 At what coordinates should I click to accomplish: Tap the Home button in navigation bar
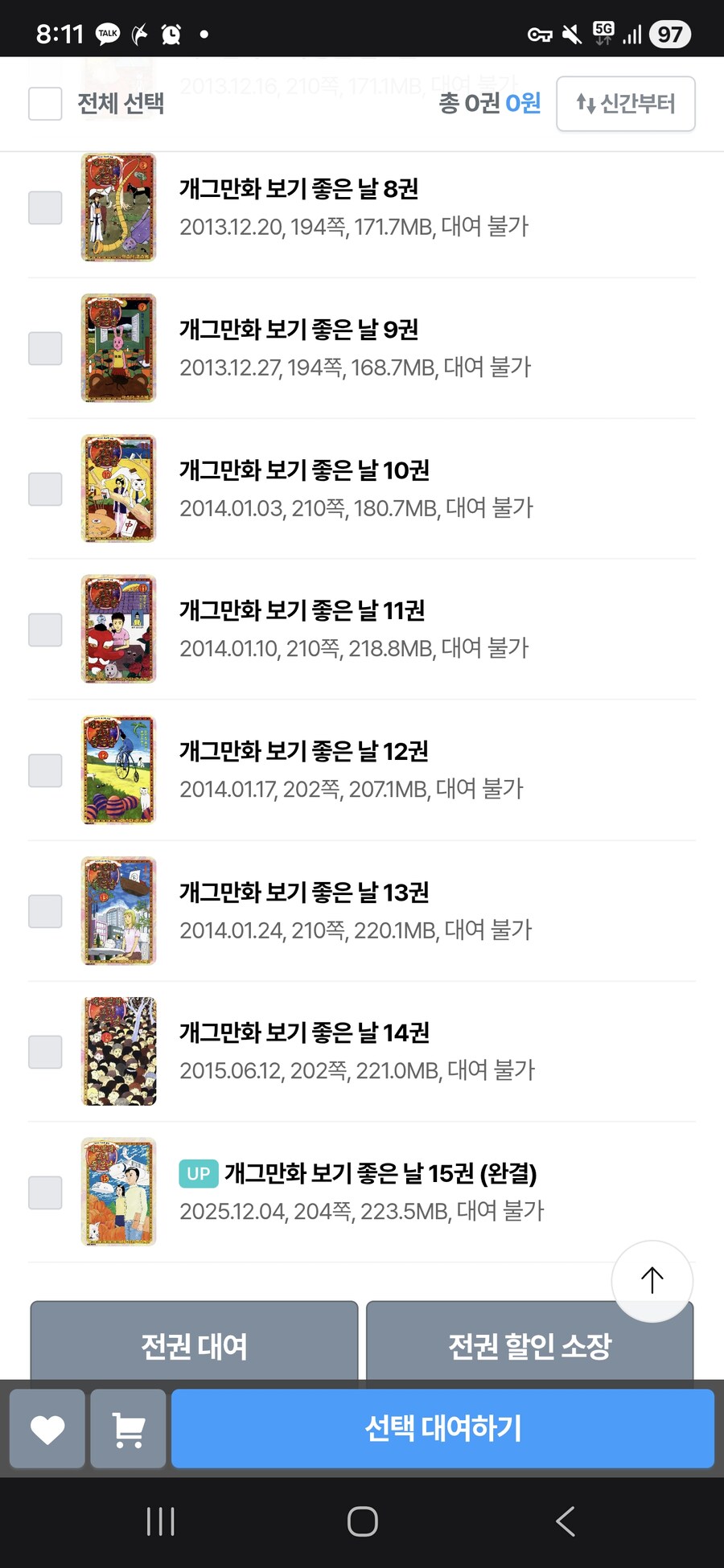pos(362,1520)
